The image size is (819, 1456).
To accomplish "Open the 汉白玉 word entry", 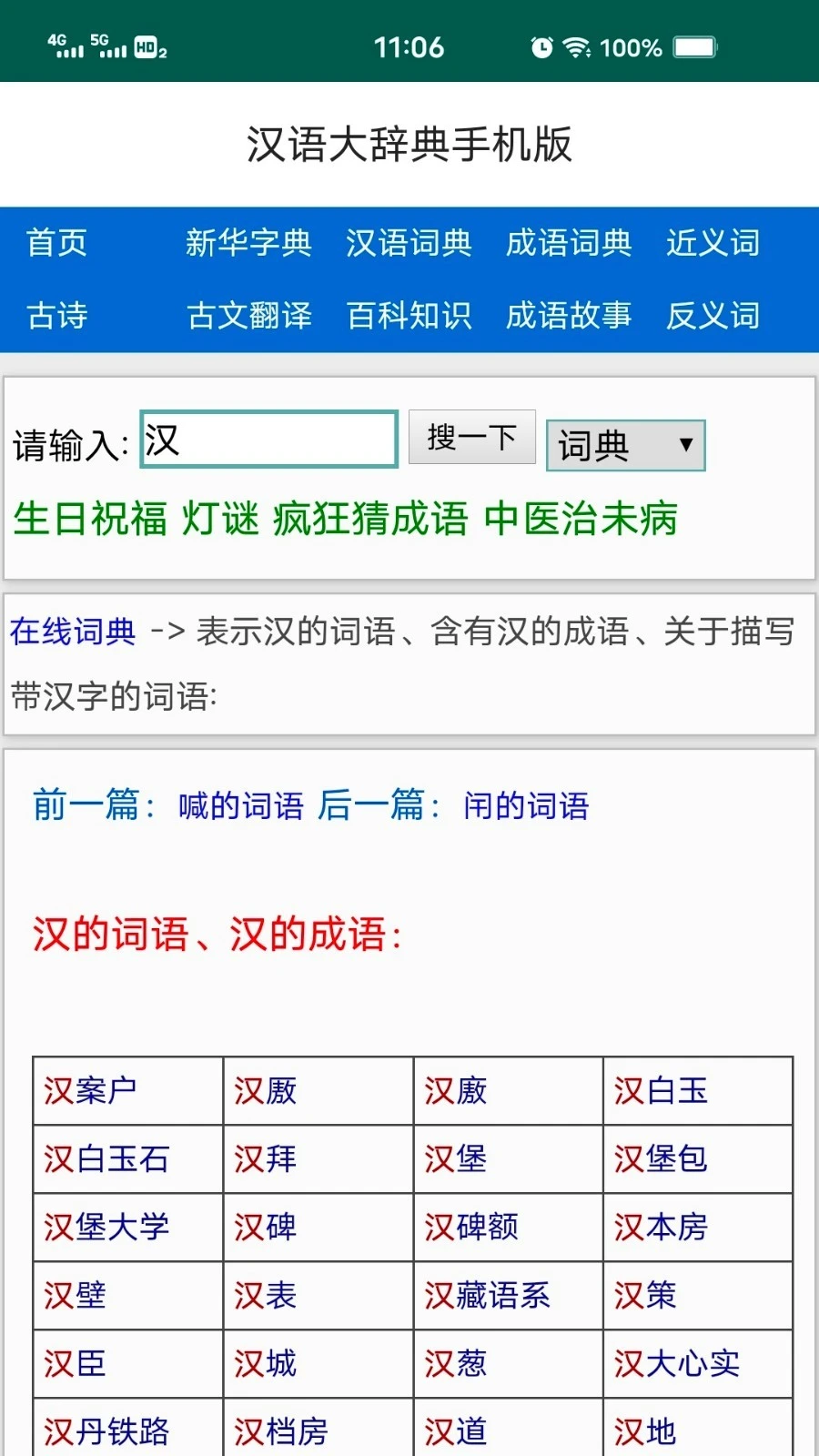I will [x=660, y=1092].
